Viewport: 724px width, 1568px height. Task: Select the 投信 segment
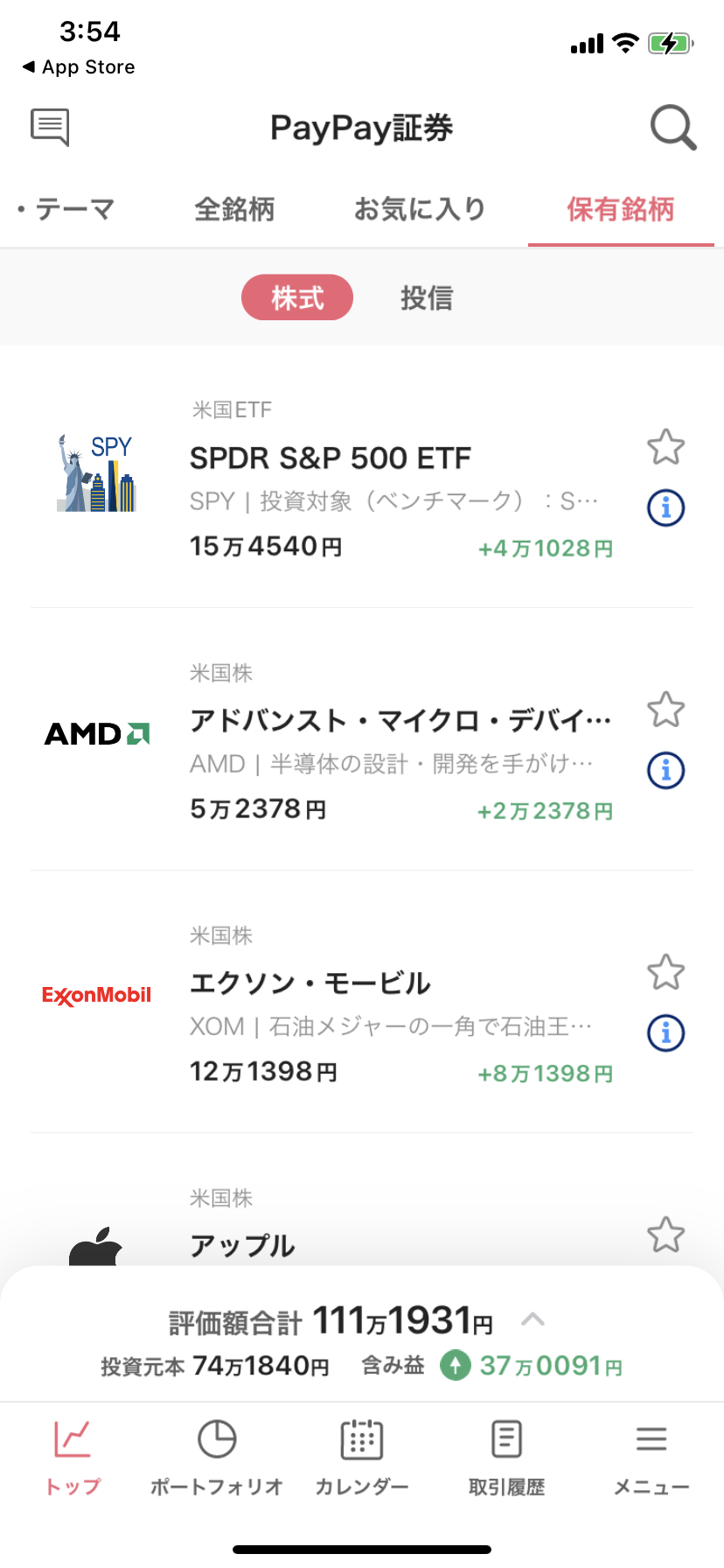click(x=426, y=297)
